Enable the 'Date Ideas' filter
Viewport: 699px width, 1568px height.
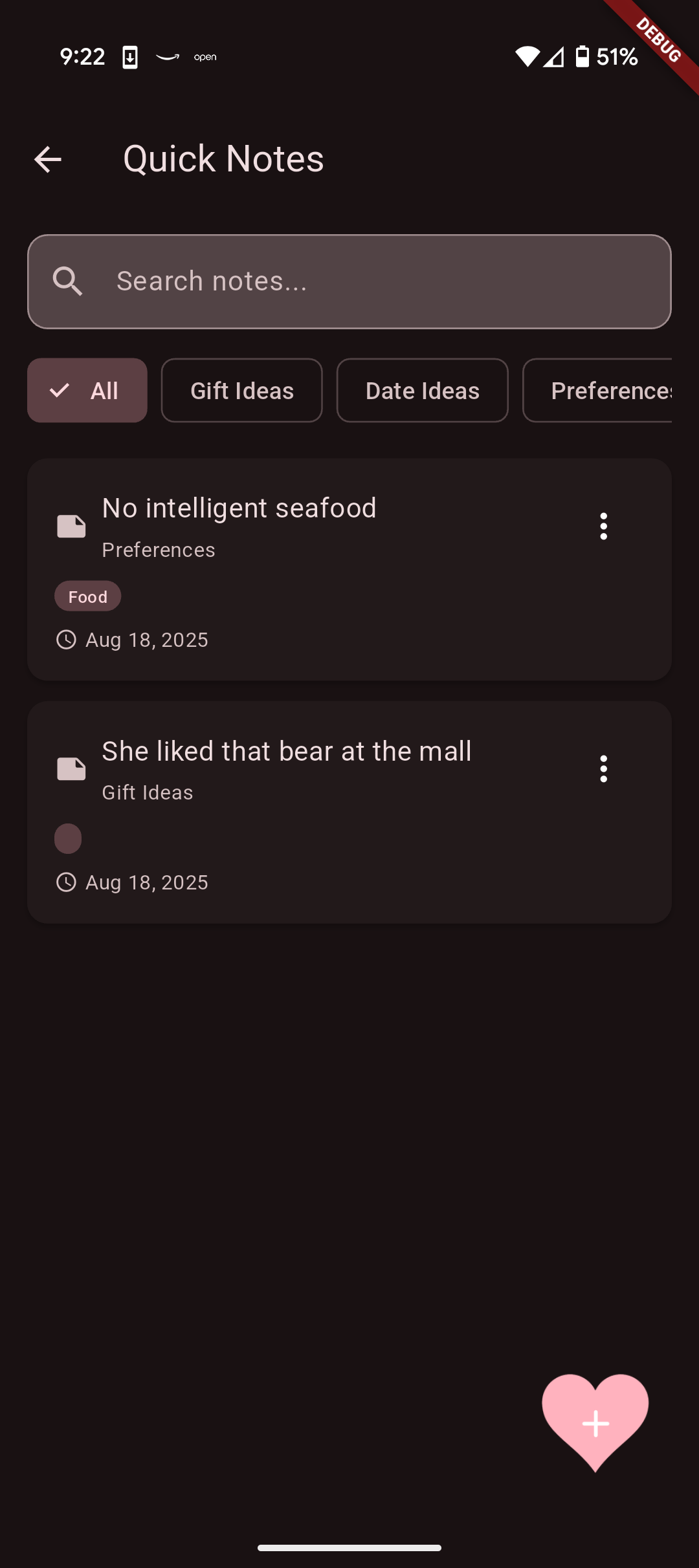click(422, 390)
